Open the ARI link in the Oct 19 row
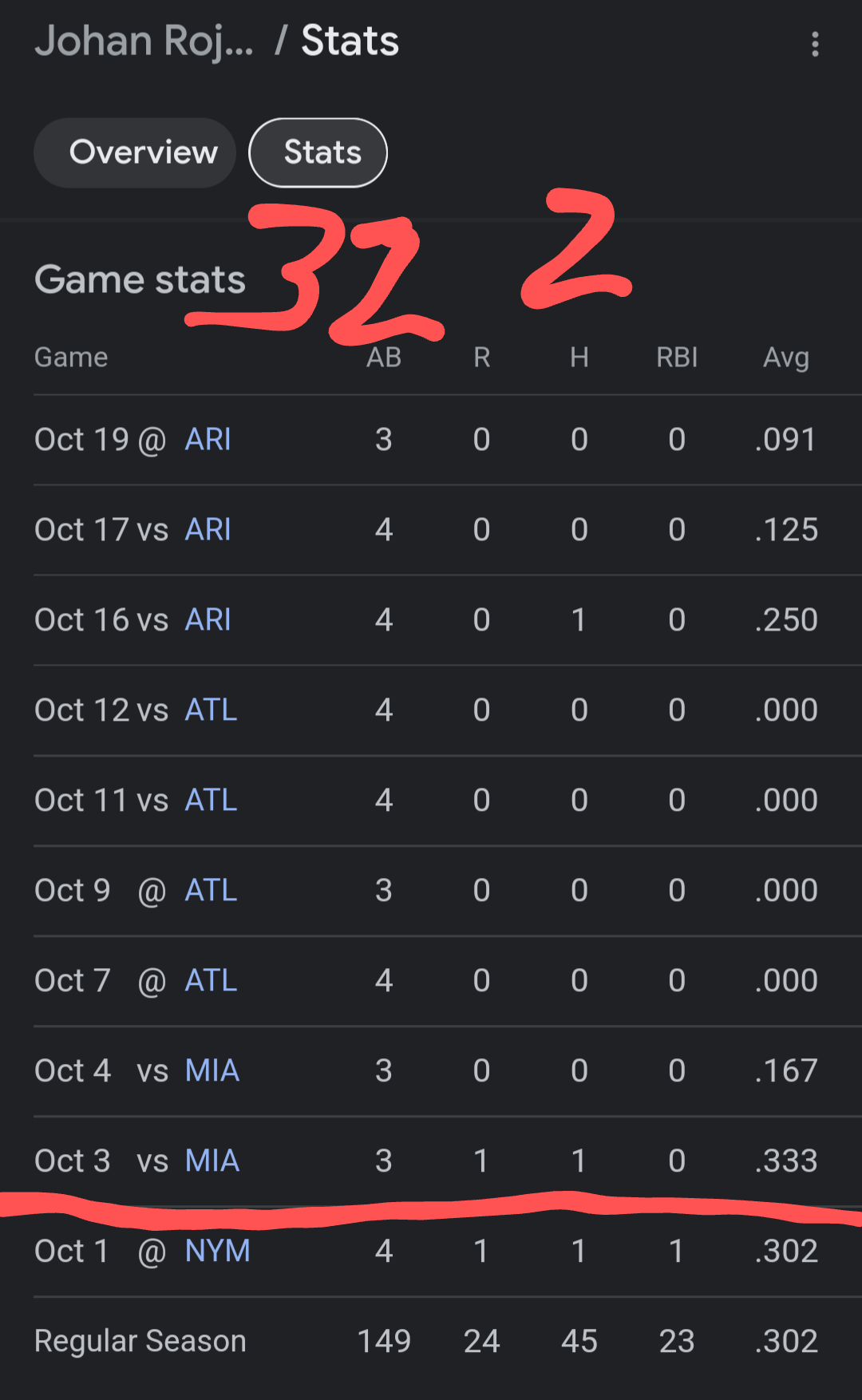862x1400 pixels. 208,440
